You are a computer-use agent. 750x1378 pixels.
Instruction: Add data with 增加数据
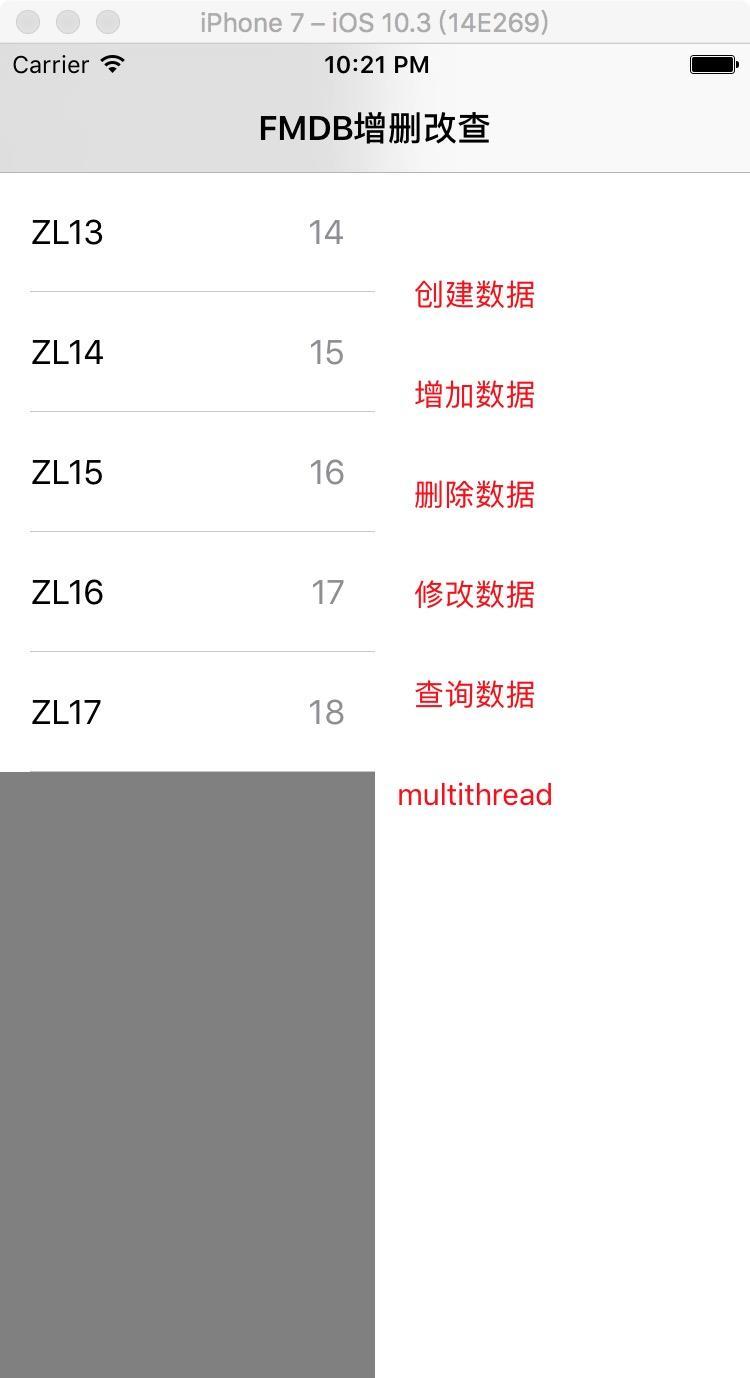[x=474, y=394]
